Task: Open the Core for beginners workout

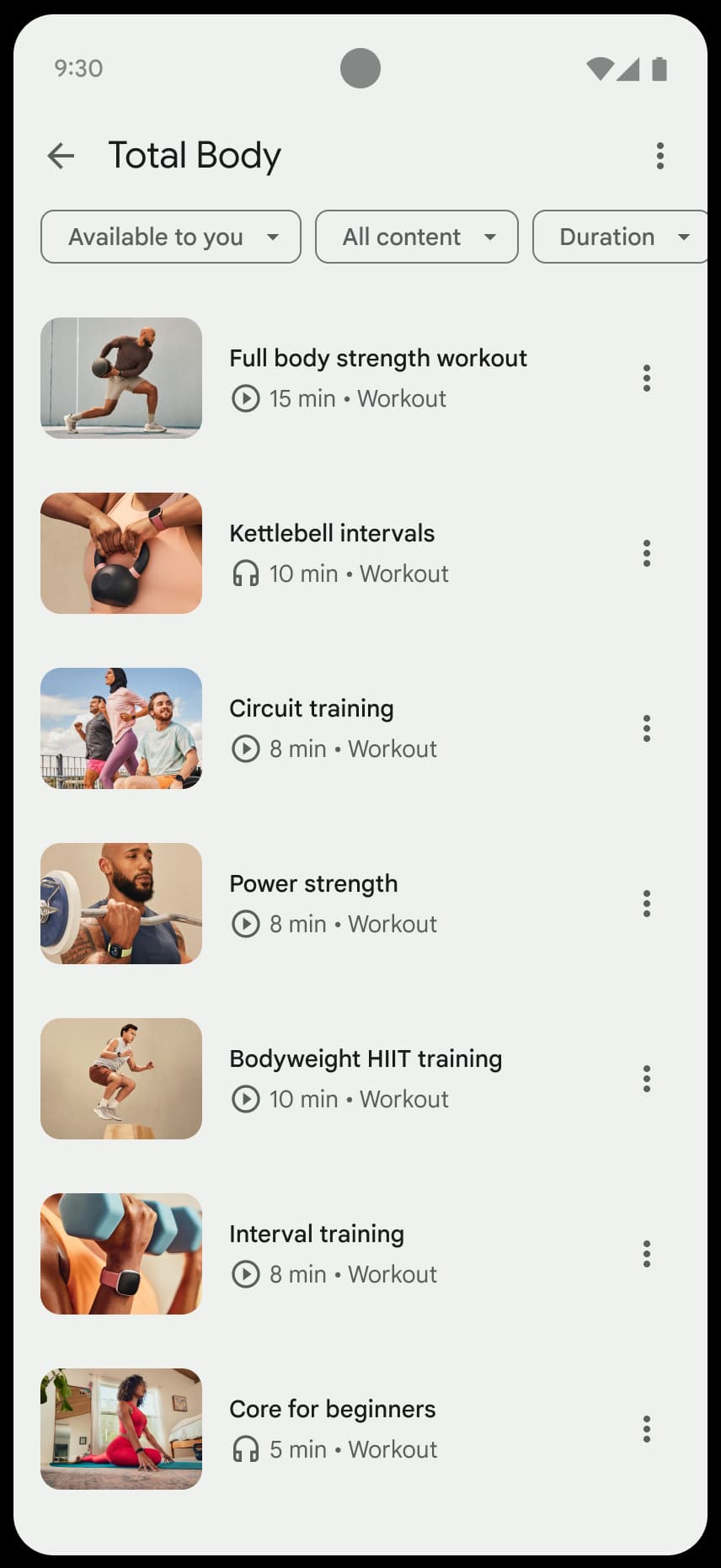Action: click(x=333, y=1409)
